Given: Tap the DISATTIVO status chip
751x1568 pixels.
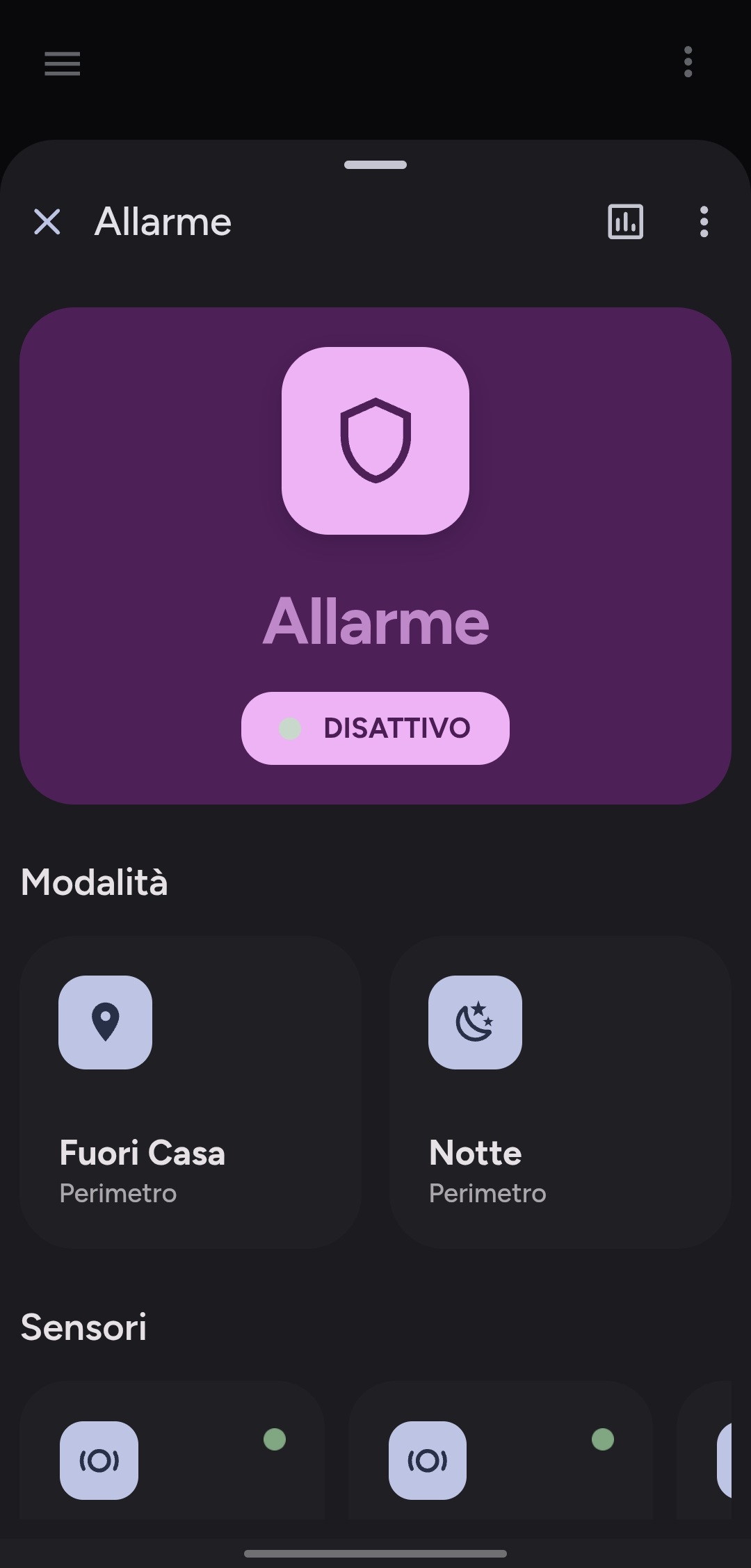Looking at the screenshot, I should (375, 728).
